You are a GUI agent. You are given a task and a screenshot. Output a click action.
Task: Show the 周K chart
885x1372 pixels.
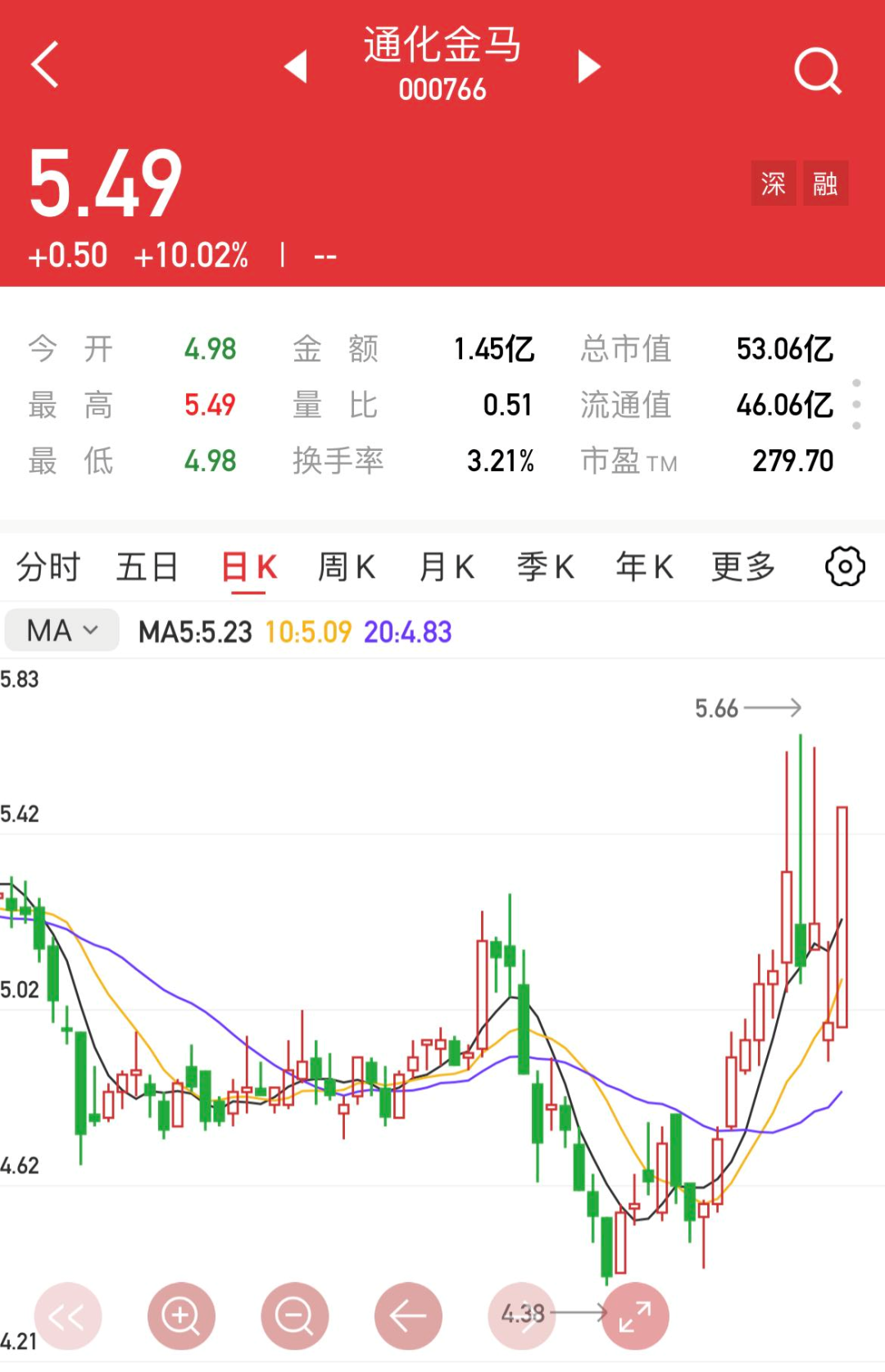347,567
